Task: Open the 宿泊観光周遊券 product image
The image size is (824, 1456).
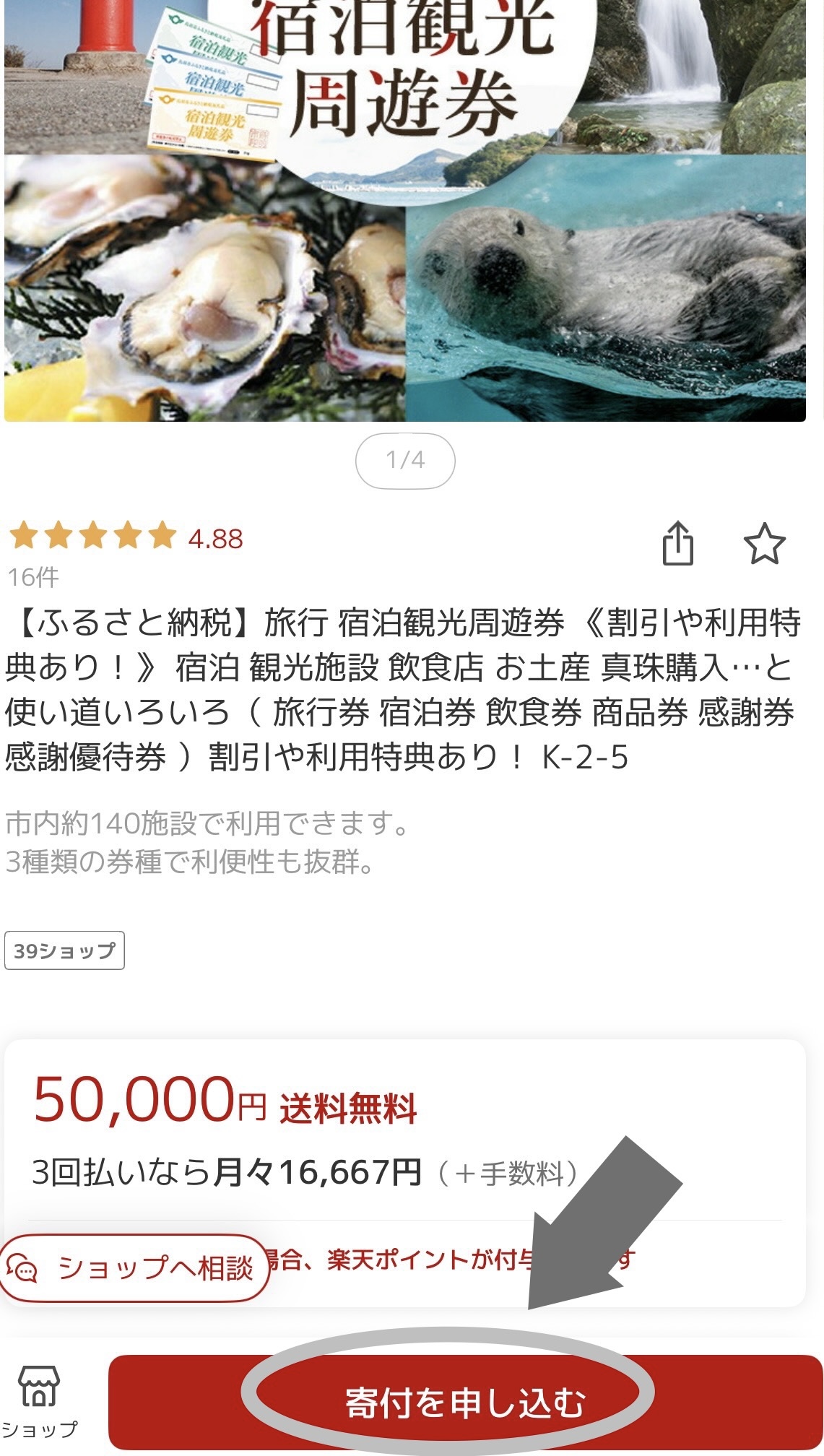Action: 404,209
